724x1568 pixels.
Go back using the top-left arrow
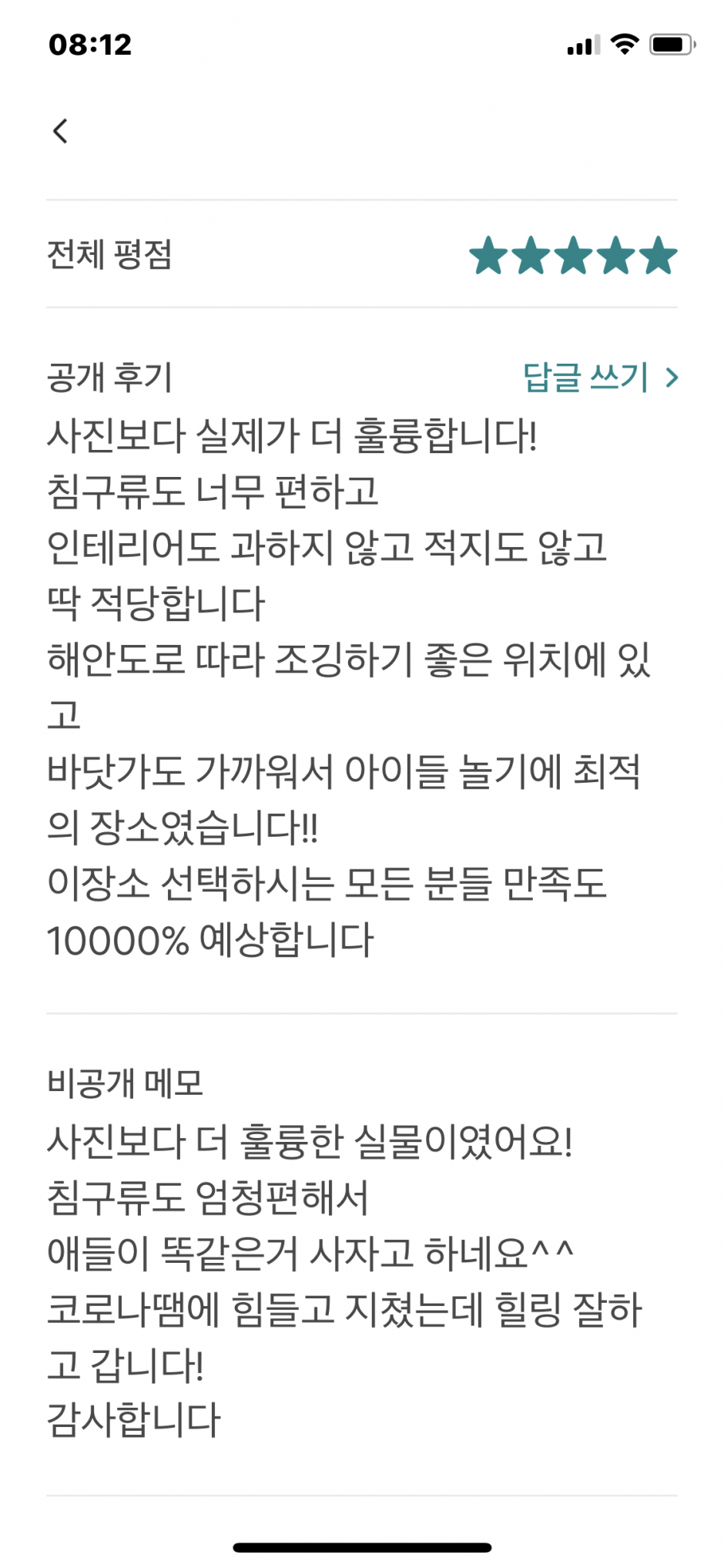(x=60, y=131)
